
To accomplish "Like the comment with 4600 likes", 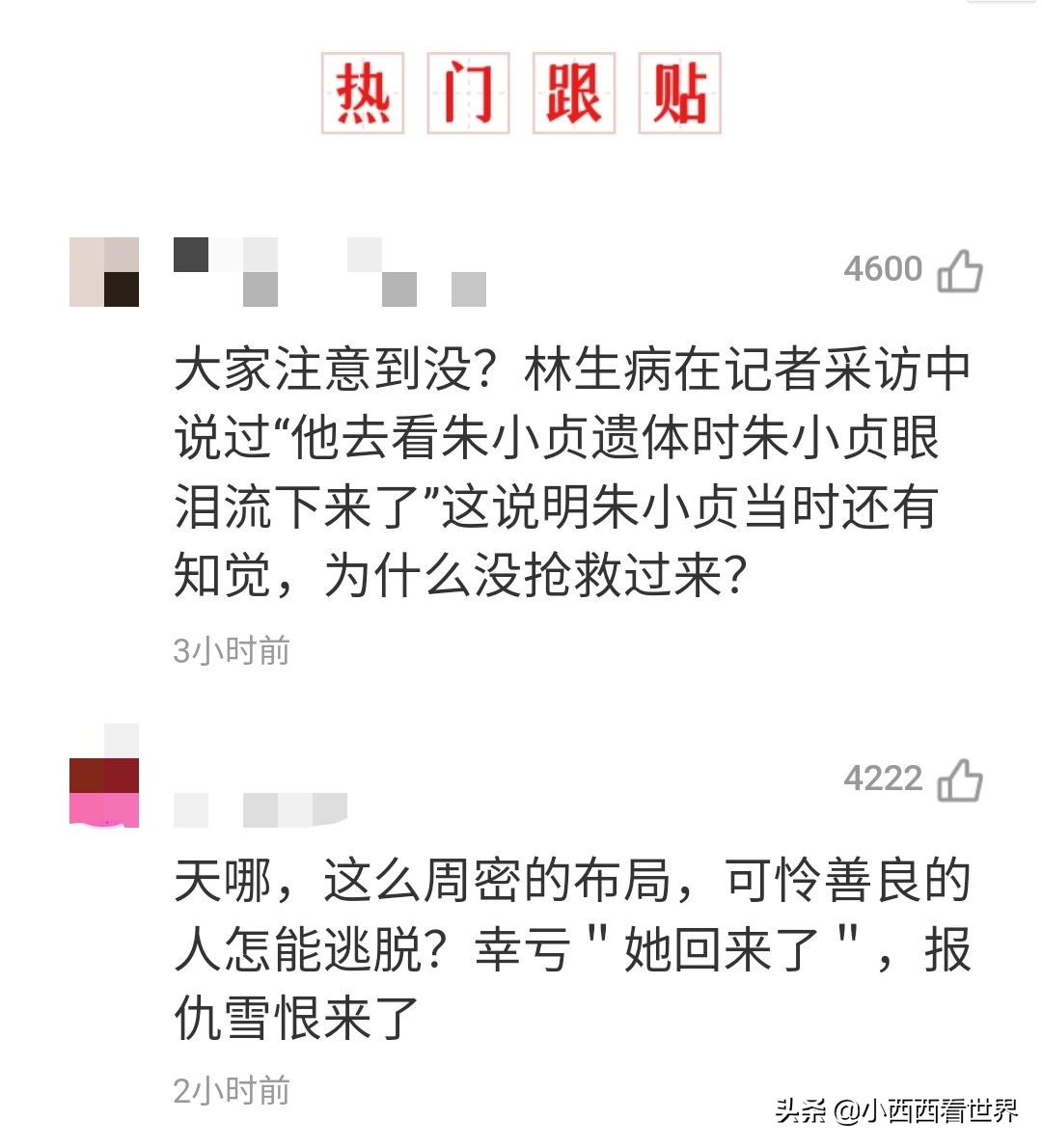I will pyautogui.click(x=960, y=271).
